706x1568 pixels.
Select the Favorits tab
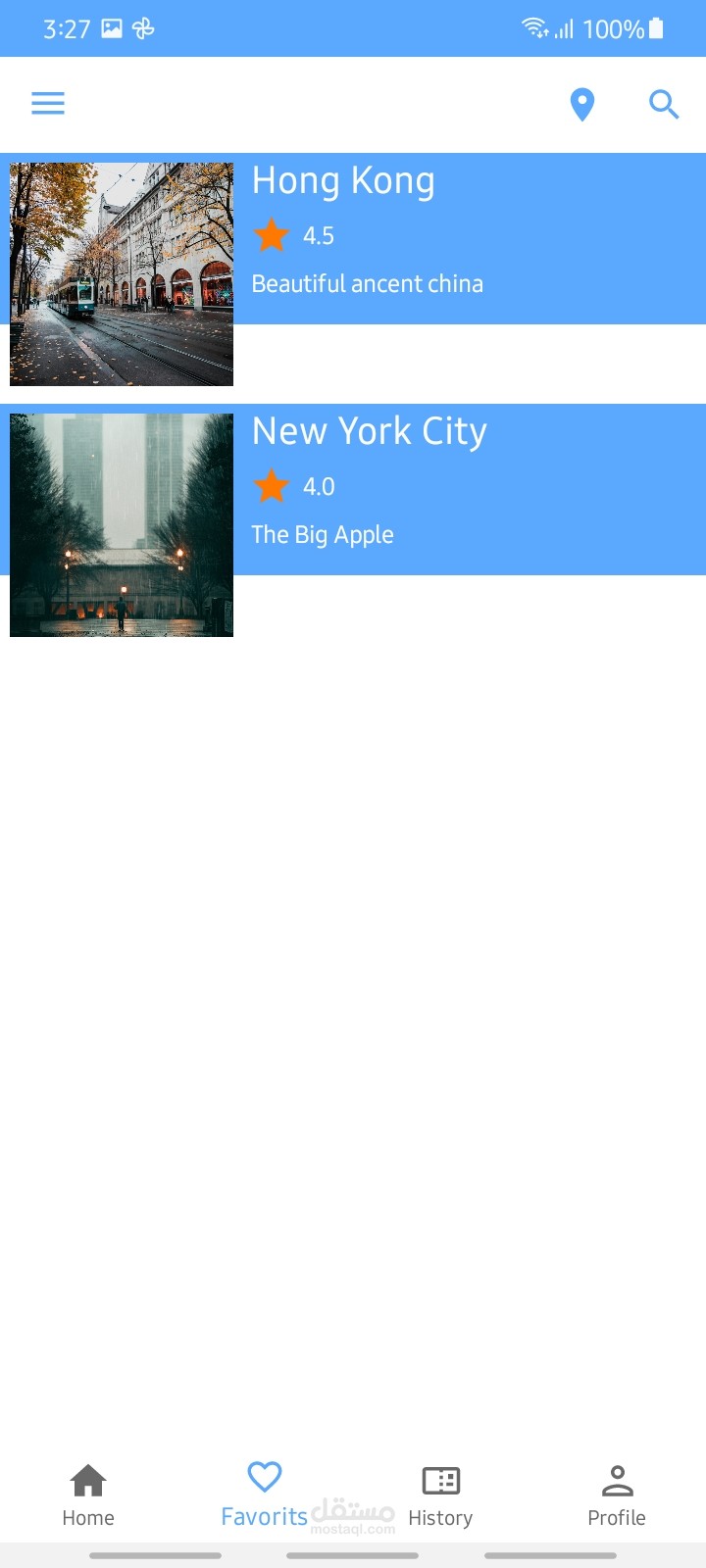pos(264,1495)
